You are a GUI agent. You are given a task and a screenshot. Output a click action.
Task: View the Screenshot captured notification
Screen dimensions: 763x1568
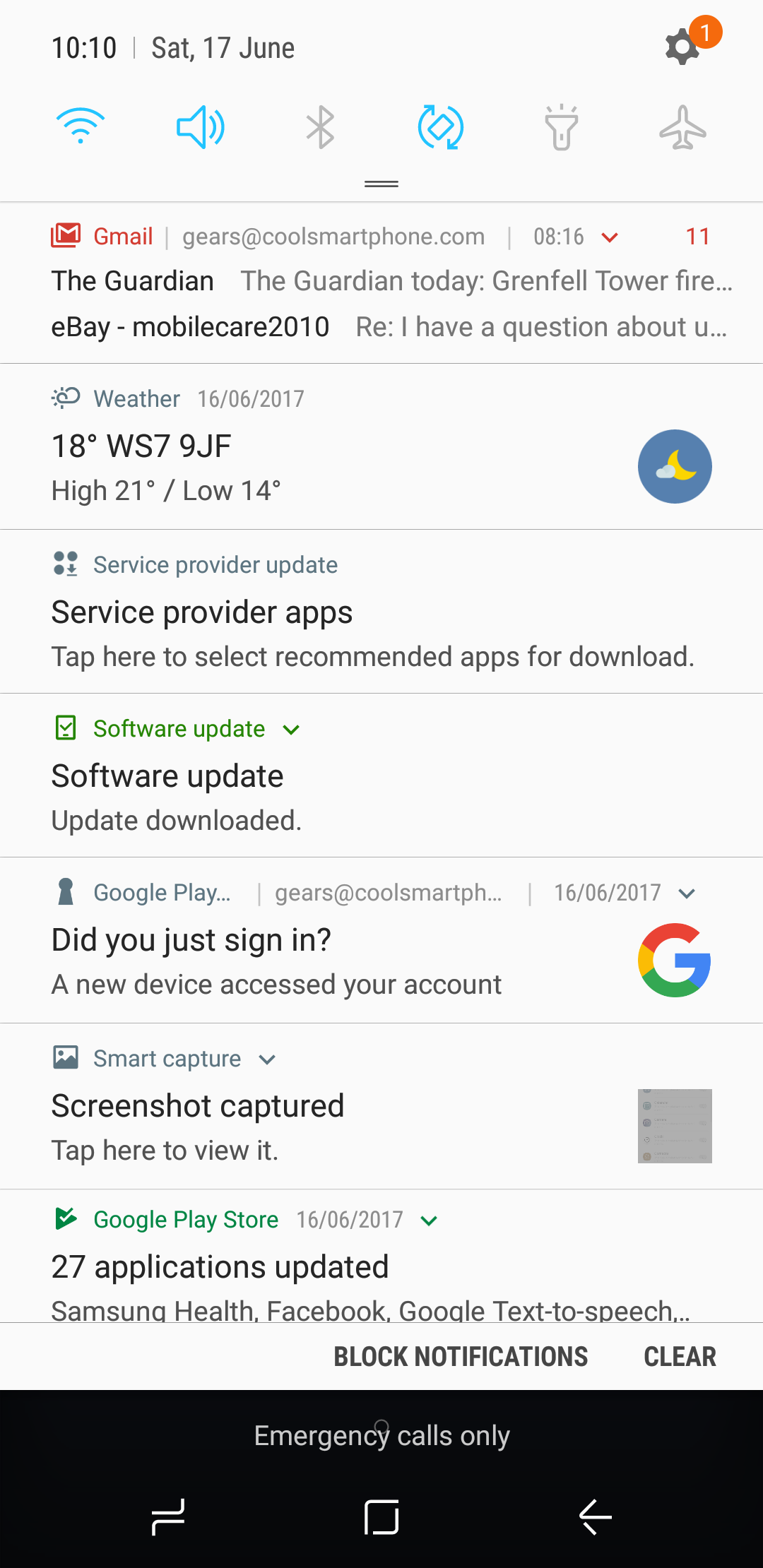click(381, 1106)
